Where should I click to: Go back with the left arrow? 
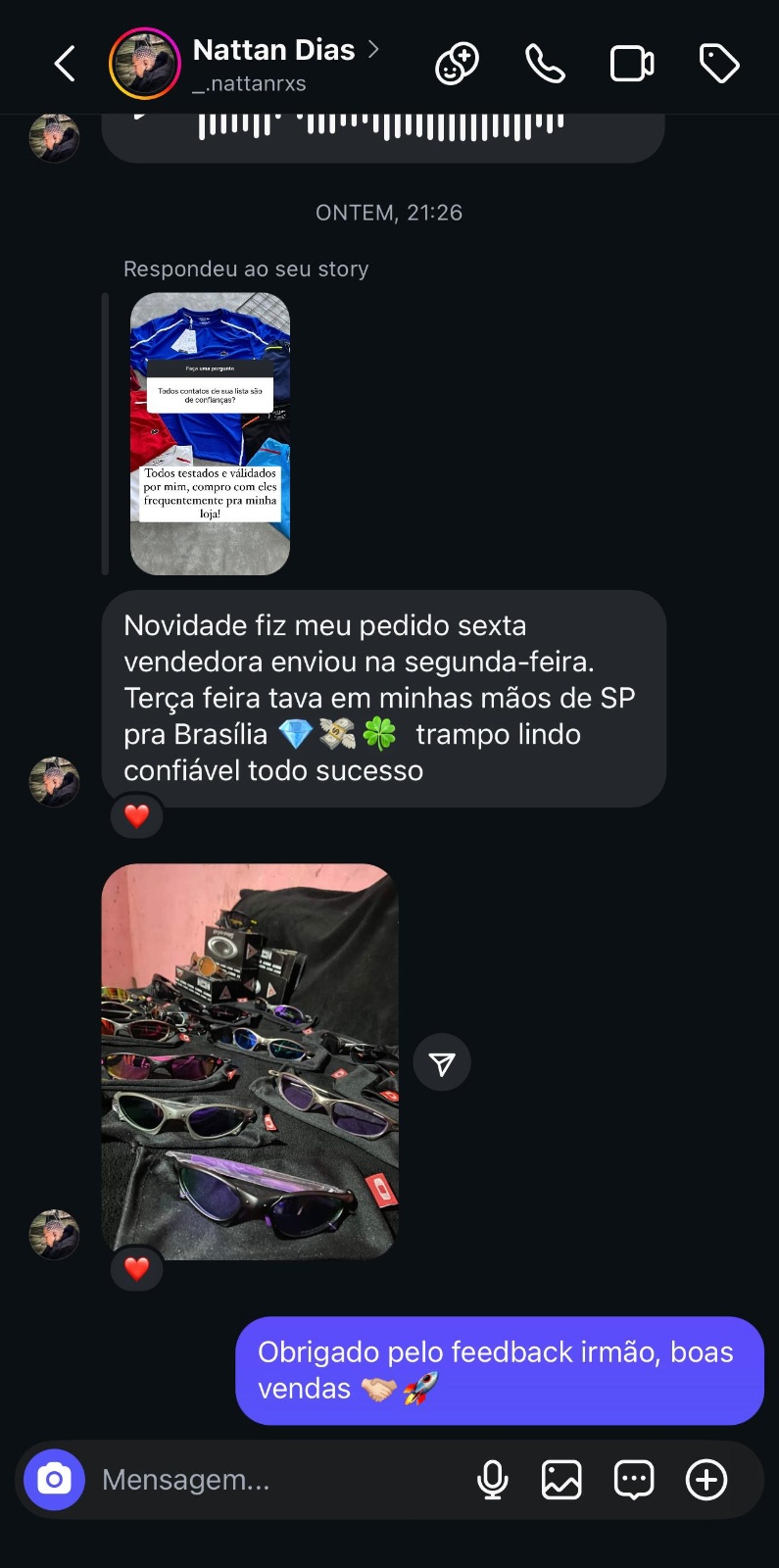(x=64, y=62)
